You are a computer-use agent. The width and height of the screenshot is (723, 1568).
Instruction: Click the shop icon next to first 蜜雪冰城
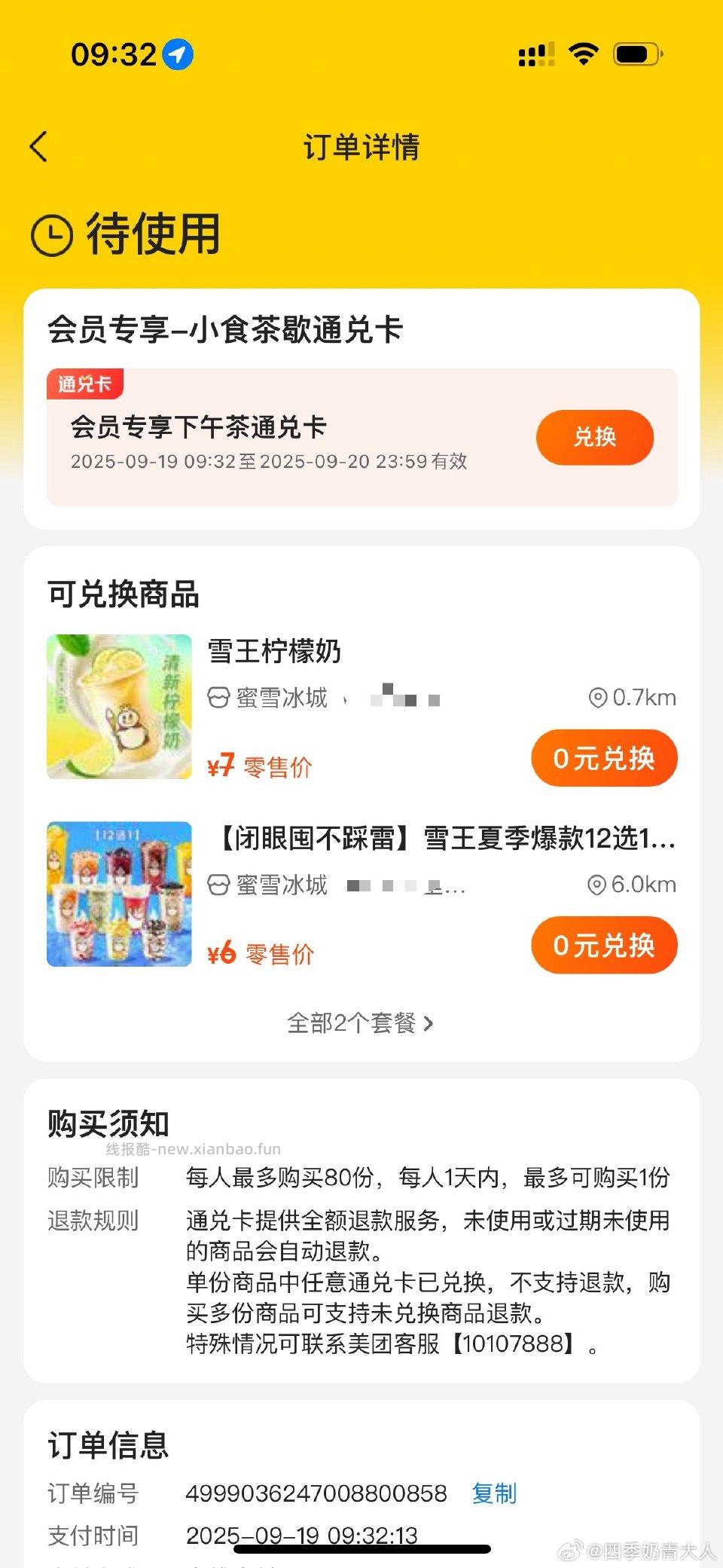[x=219, y=698]
